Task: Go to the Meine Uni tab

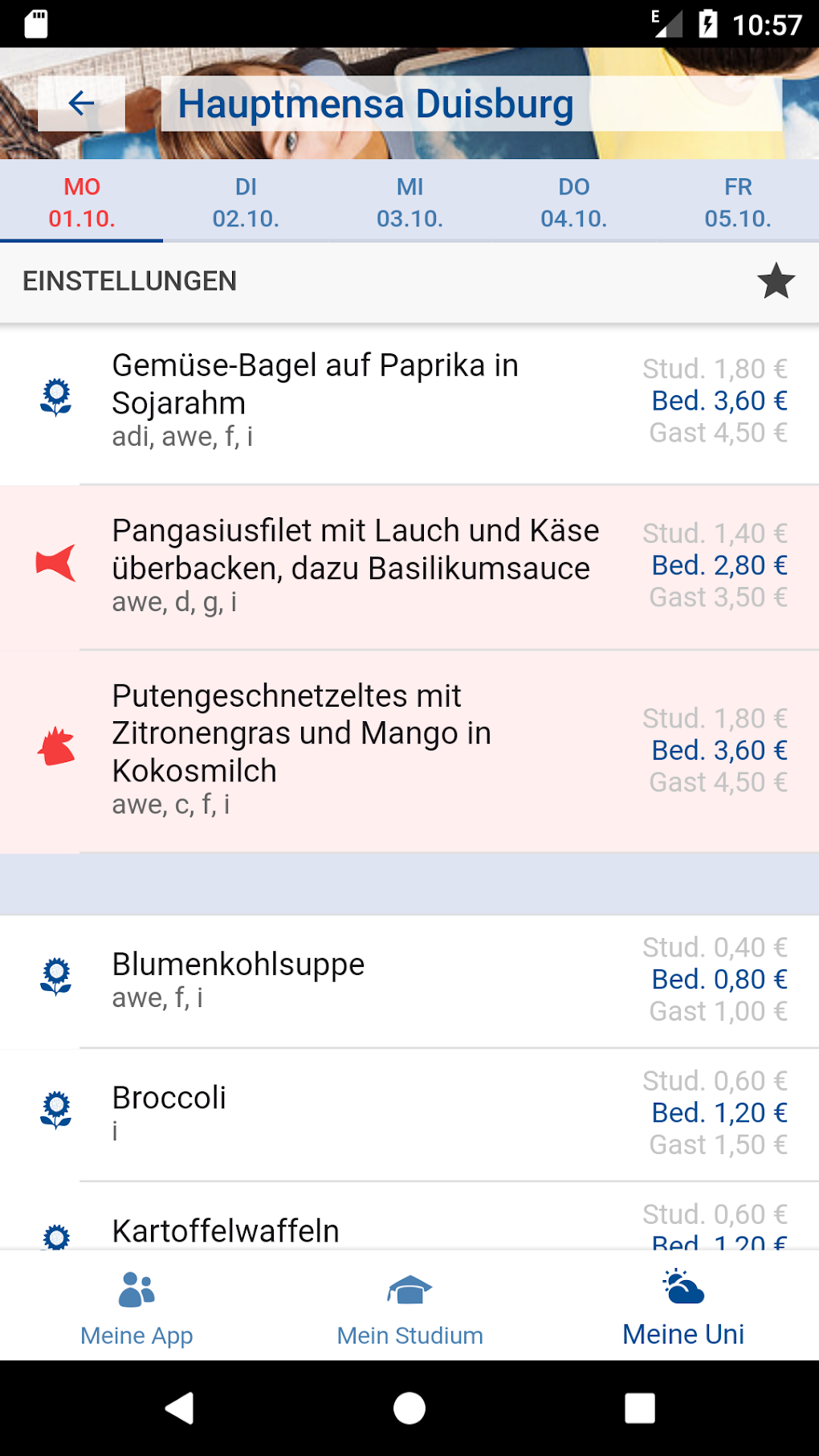Action: 683,1307
